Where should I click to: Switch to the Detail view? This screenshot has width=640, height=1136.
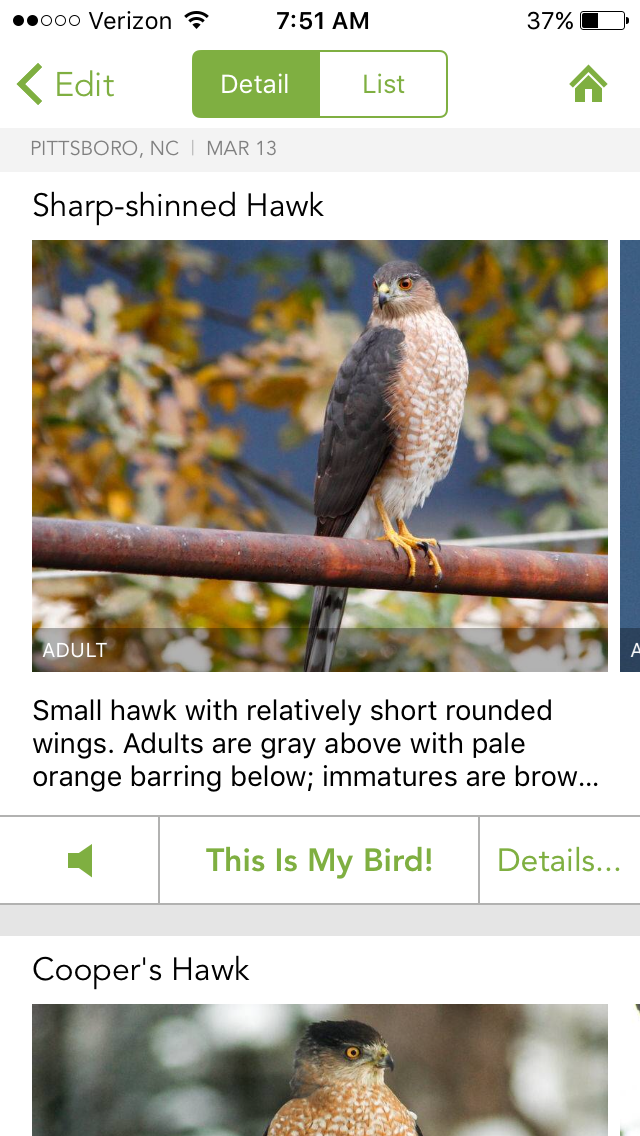coord(255,85)
